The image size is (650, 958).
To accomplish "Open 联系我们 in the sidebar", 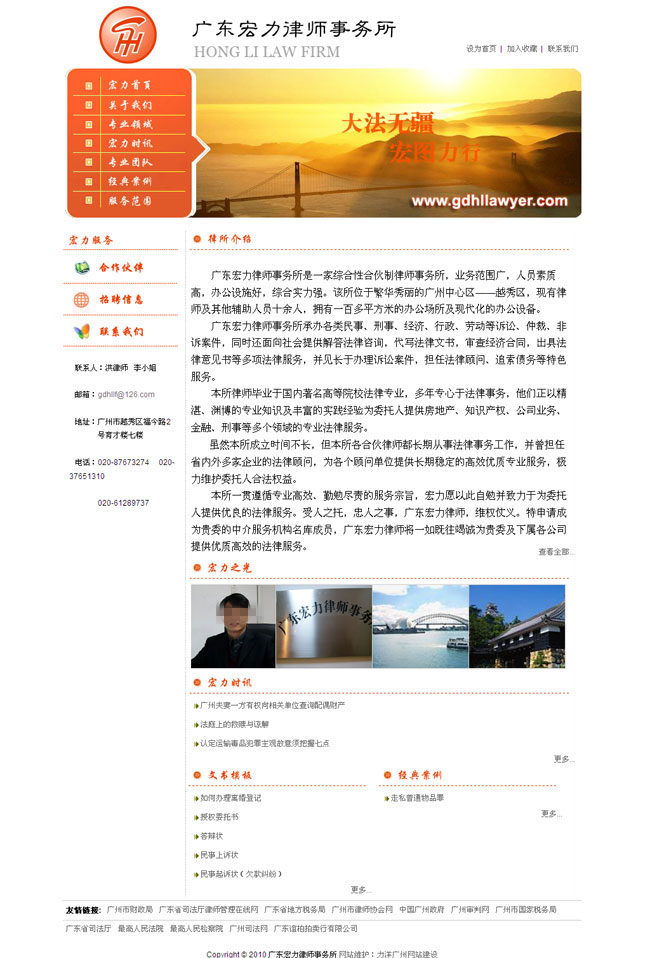I will [x=120, y=331].
